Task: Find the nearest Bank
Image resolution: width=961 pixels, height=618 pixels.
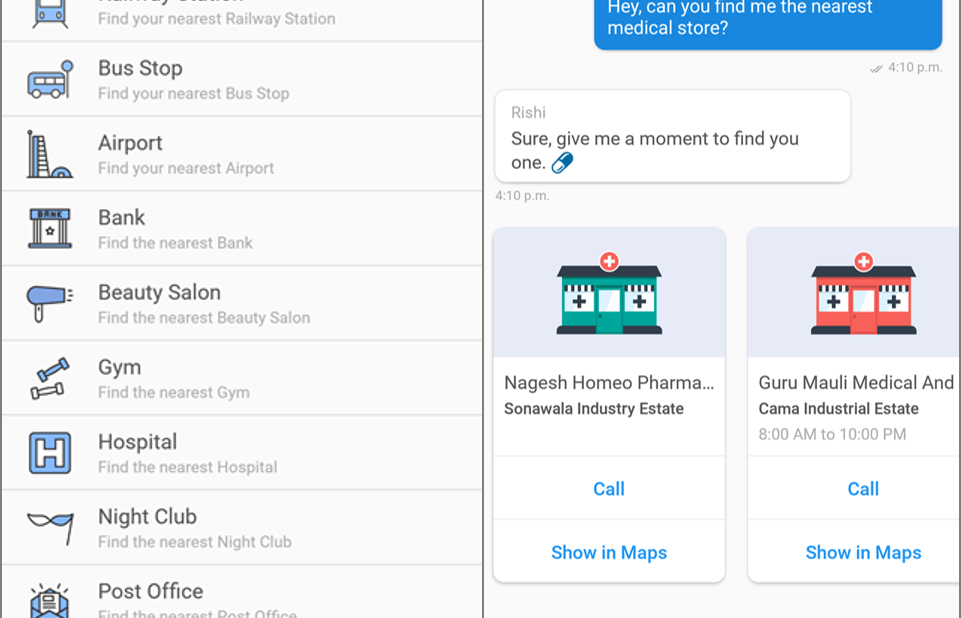Action: click(240, 229)
